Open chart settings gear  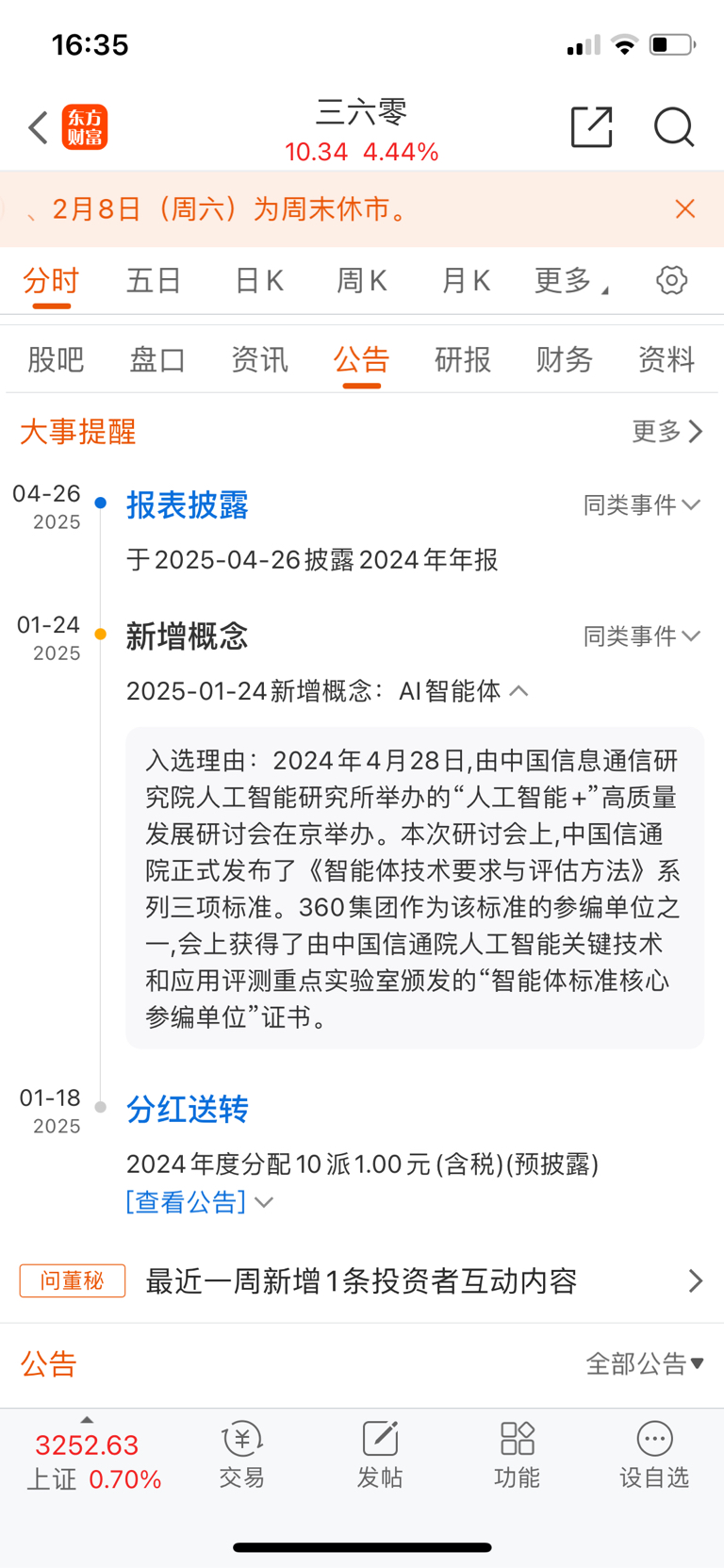click(671, 280)
